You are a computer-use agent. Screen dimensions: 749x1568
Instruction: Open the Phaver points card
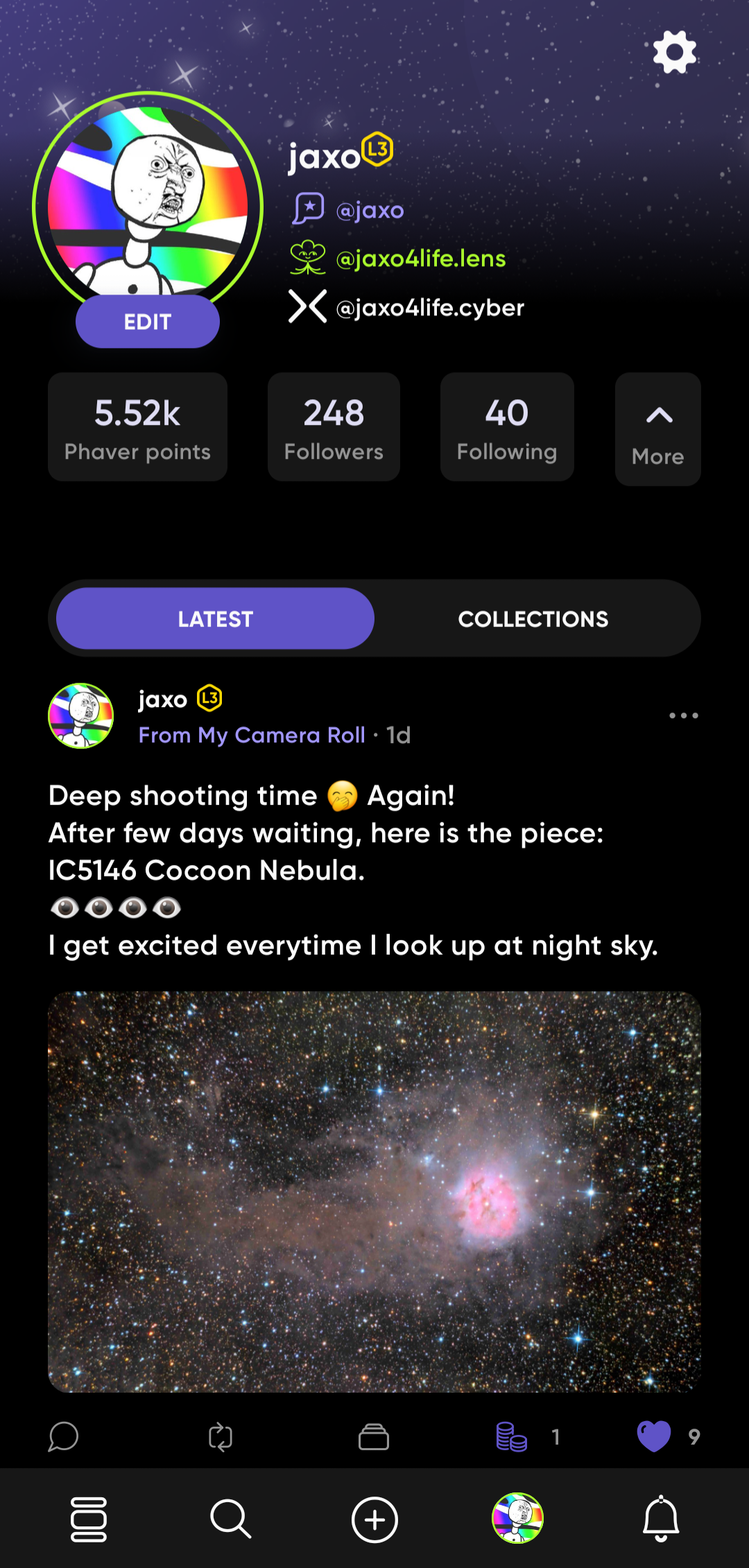[137, 427]
